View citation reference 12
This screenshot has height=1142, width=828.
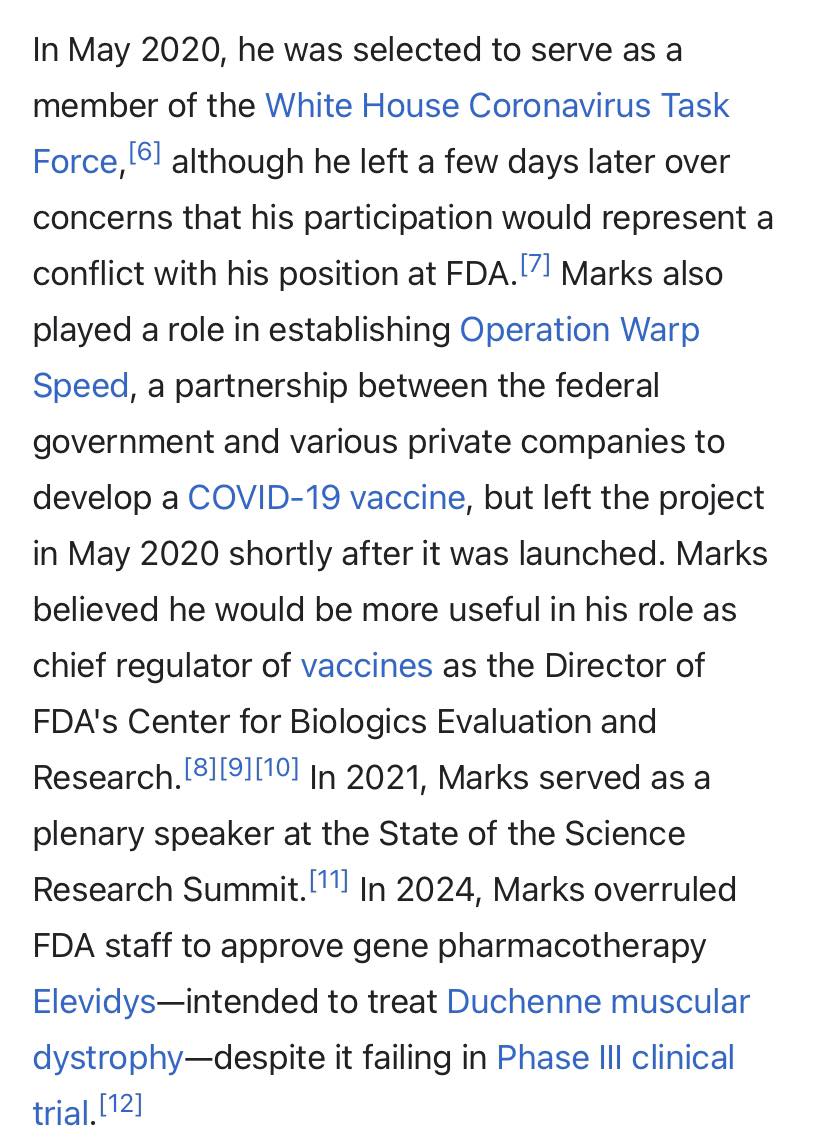point(121,1105)
